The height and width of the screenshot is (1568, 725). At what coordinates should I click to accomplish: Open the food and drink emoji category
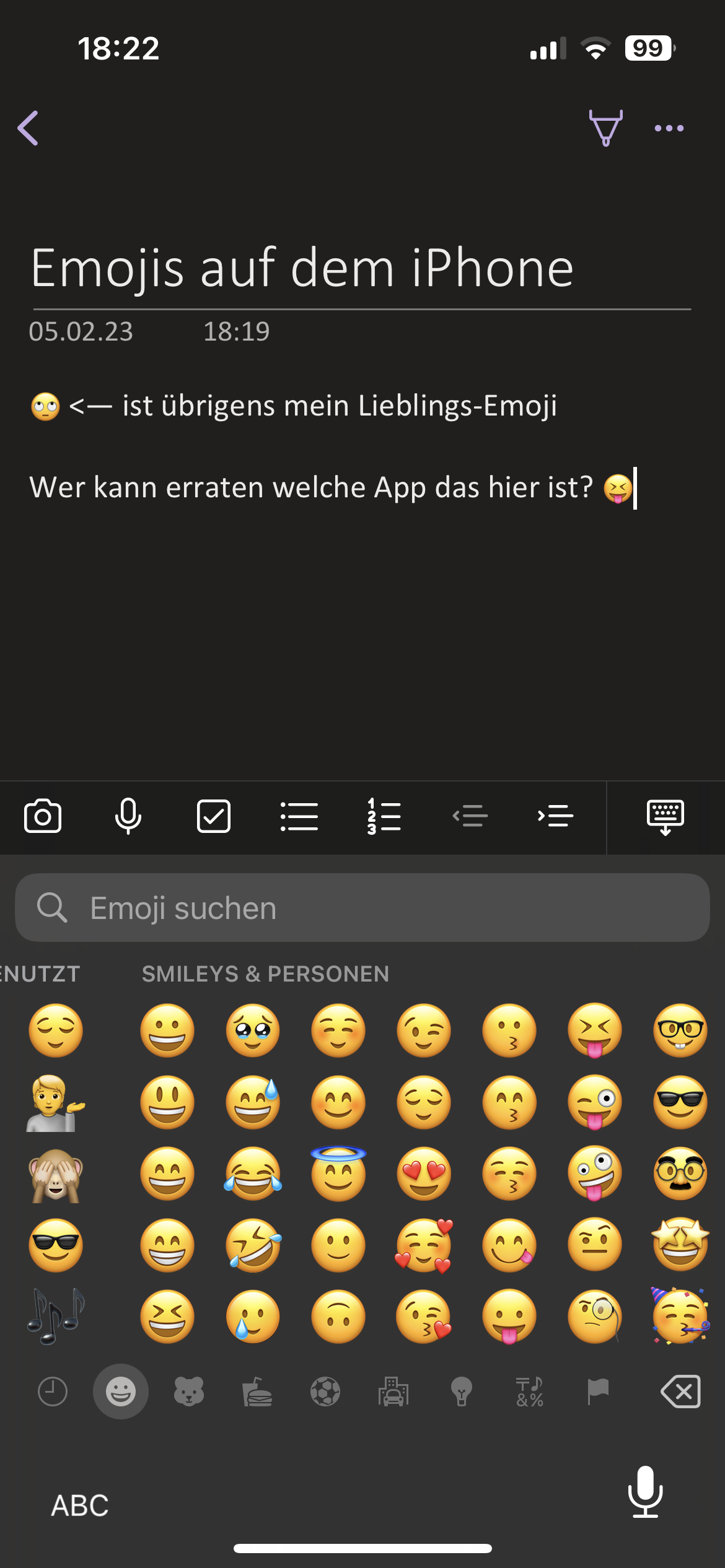(x=257, y=1392)
